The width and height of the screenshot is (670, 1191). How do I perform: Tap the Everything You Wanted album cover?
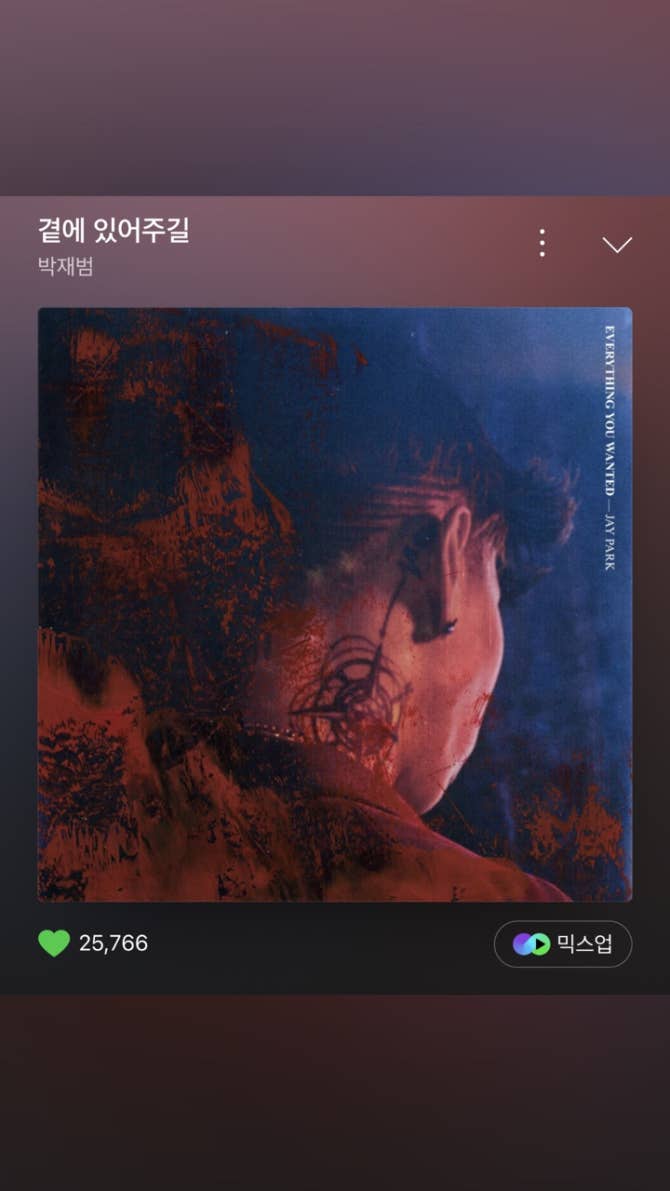pyautogui.click(x=335, y=604)
